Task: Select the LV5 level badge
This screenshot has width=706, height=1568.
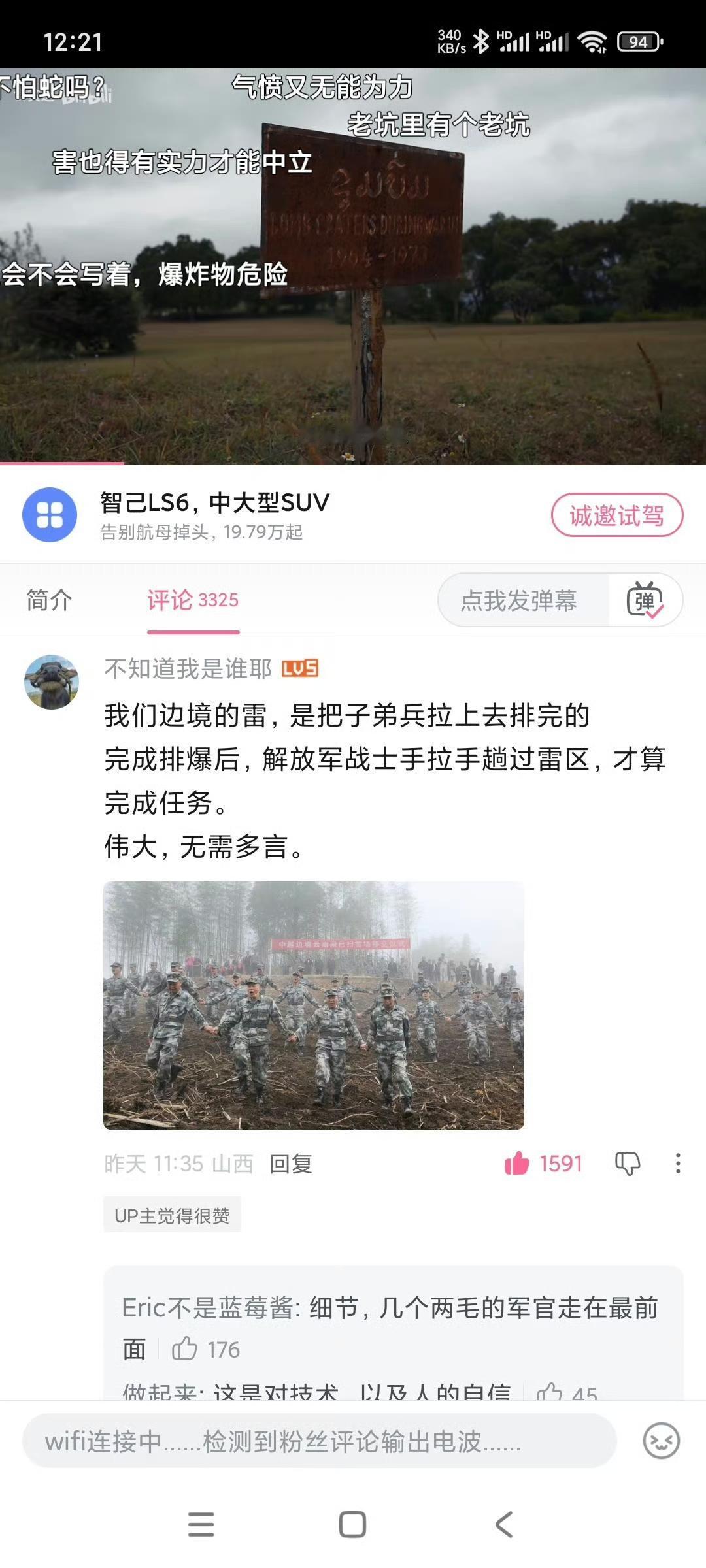Action: point(302,669)
